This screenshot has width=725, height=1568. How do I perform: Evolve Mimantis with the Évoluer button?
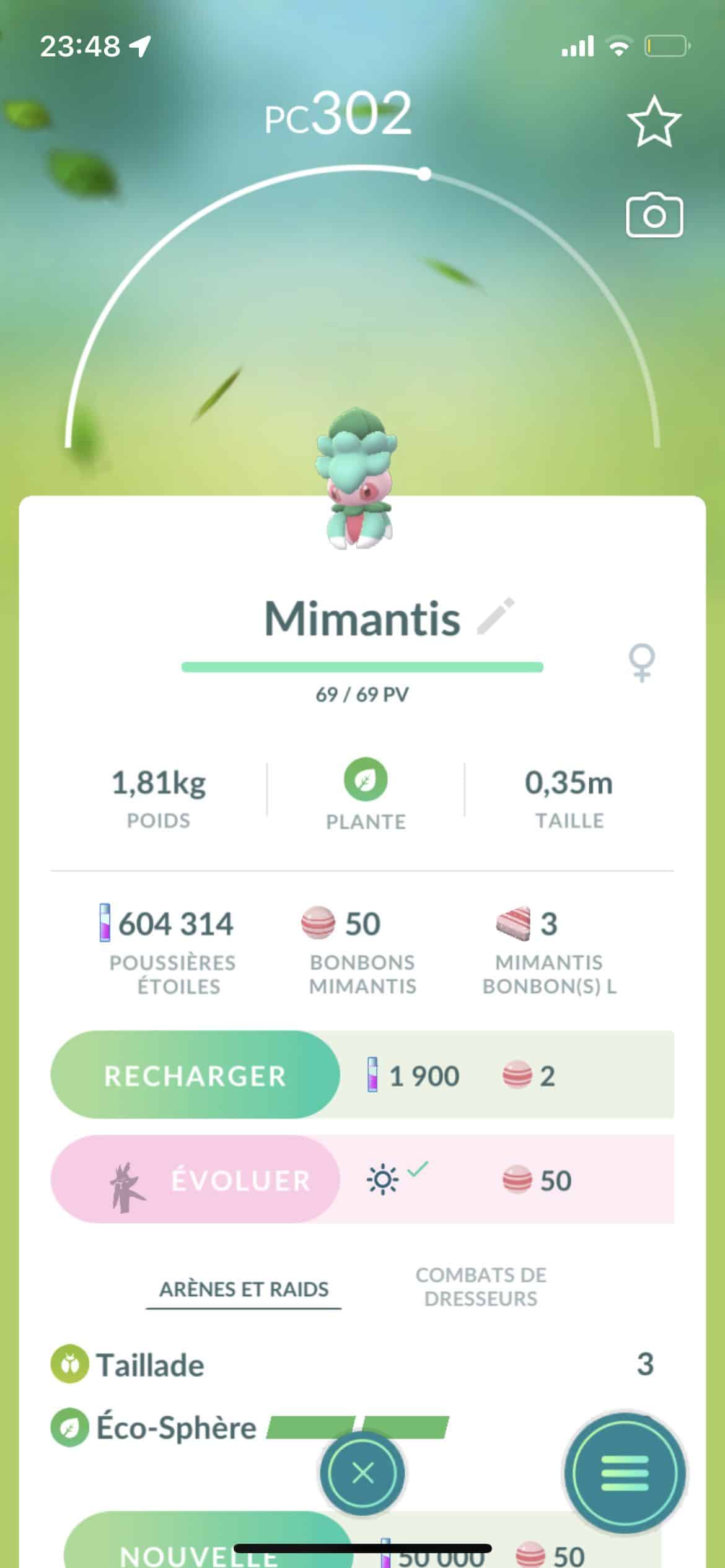tap(195, 1180)
